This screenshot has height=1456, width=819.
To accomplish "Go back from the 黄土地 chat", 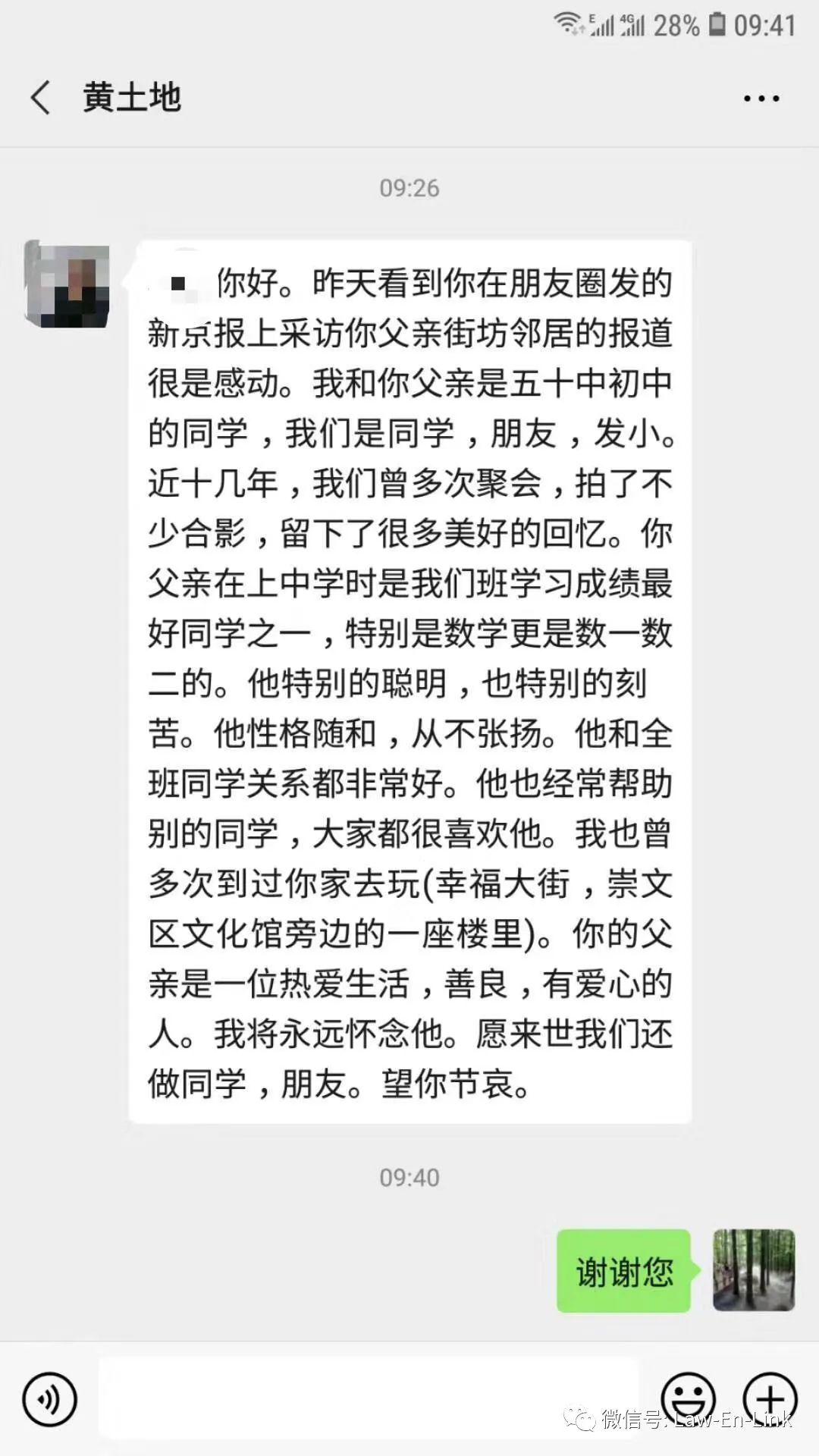I will pyautogui.click(x=41, y=98).
